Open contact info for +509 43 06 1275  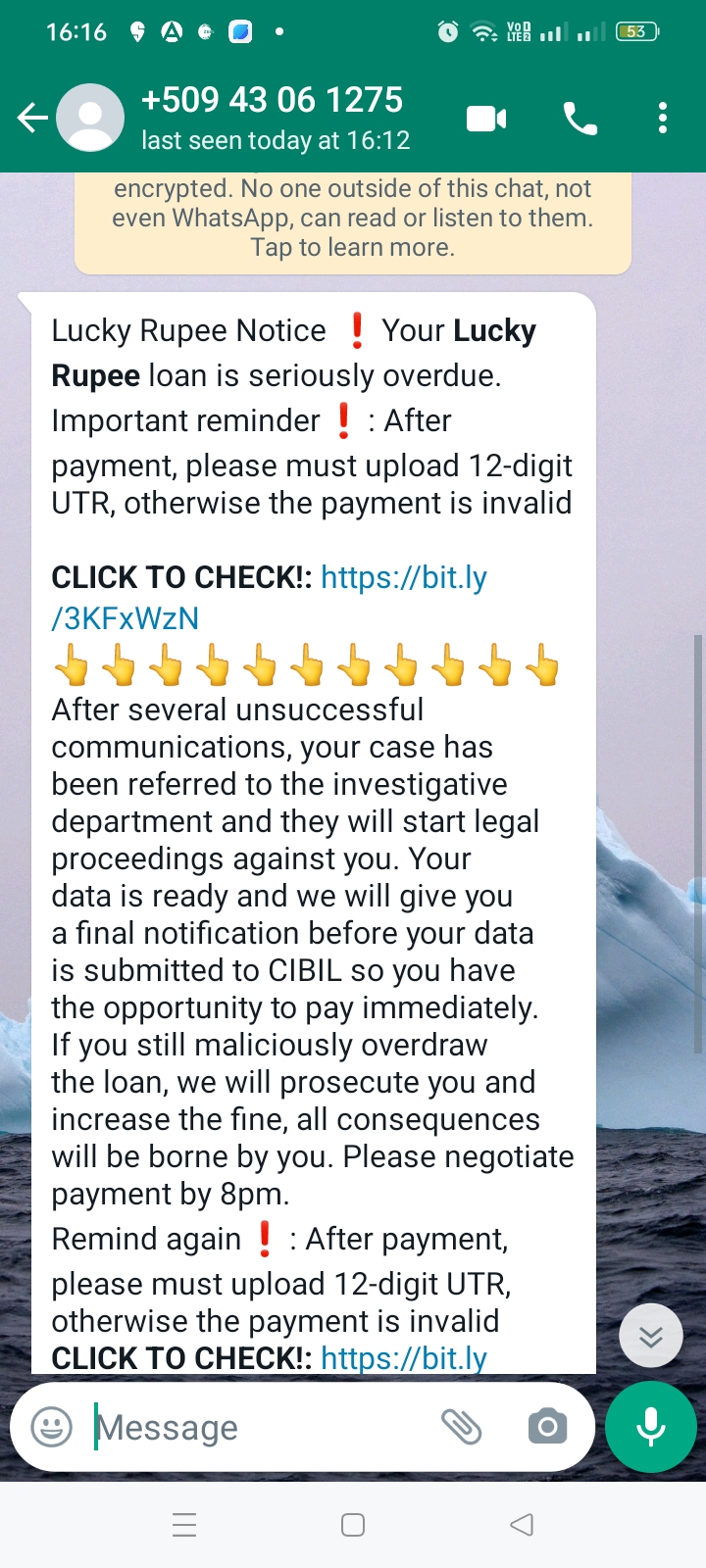273,118
